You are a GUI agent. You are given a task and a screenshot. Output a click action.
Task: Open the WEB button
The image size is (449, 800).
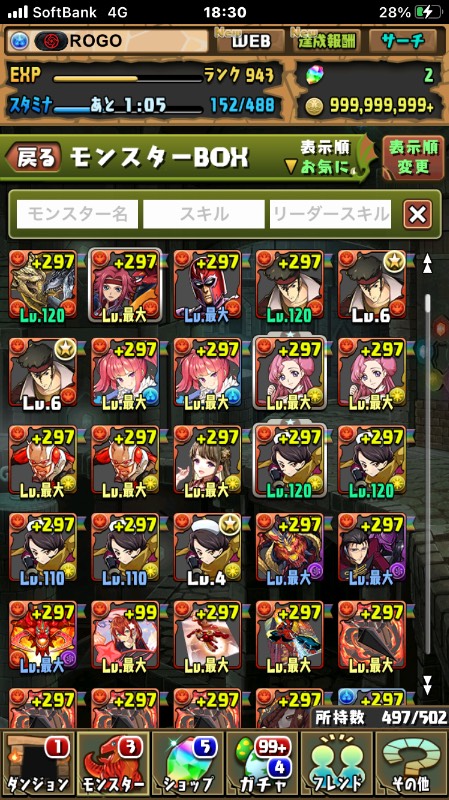click(x=250, y=42)
